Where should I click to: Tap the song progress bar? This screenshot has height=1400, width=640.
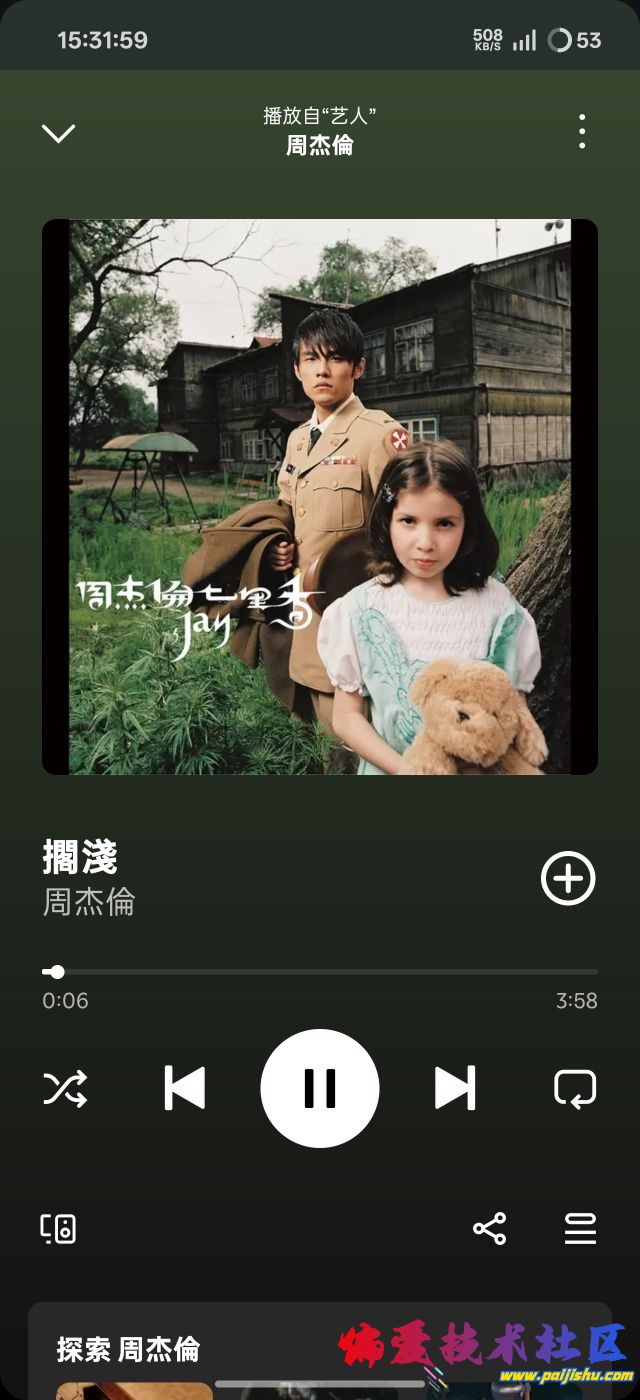click(x=320, y=971)
